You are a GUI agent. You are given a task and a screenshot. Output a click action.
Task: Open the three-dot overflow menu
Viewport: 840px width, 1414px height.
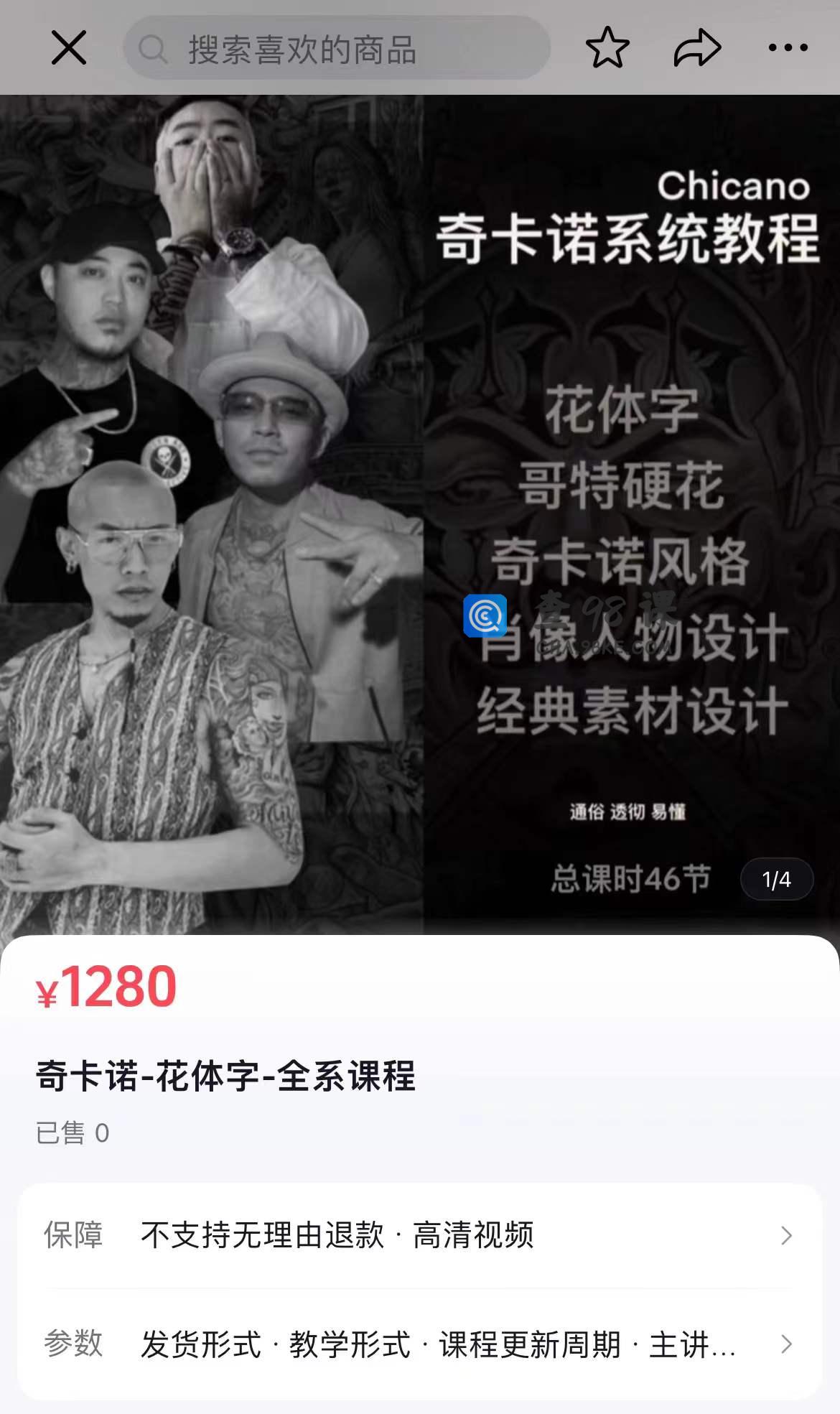click(788, 48)
